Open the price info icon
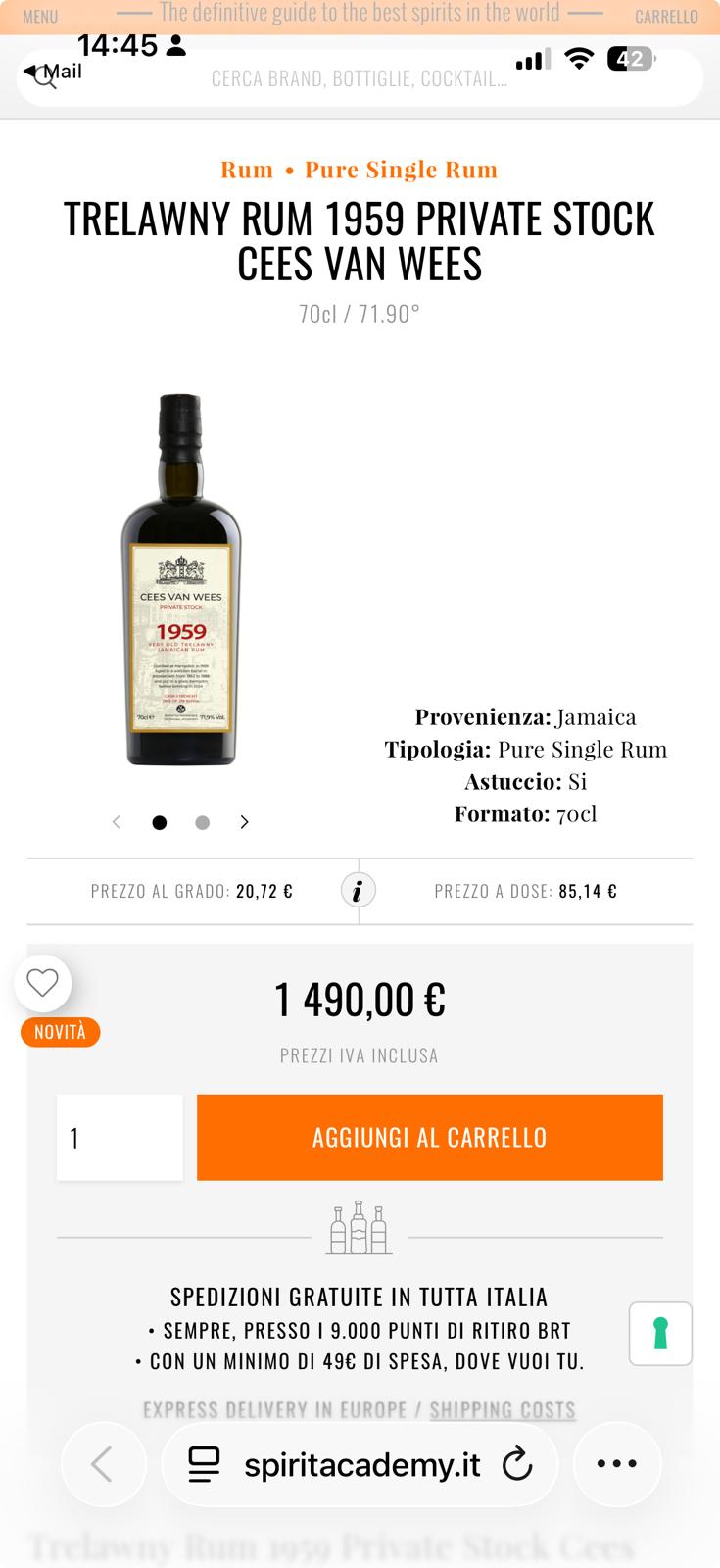Image resolution: width=720 pixels, height=1568 pixels. pyautogui.click(x=359, y=891)
